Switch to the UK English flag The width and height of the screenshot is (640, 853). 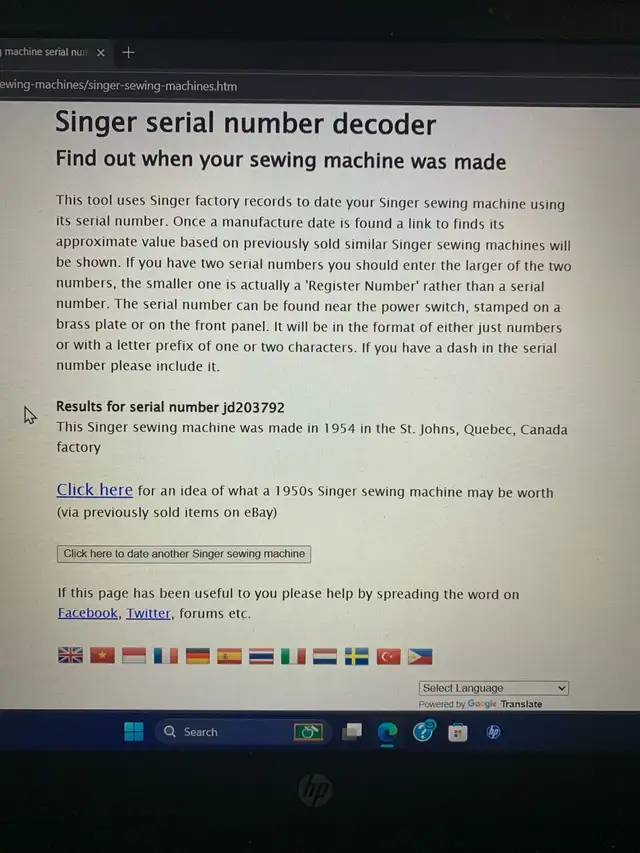pos(71,656)
